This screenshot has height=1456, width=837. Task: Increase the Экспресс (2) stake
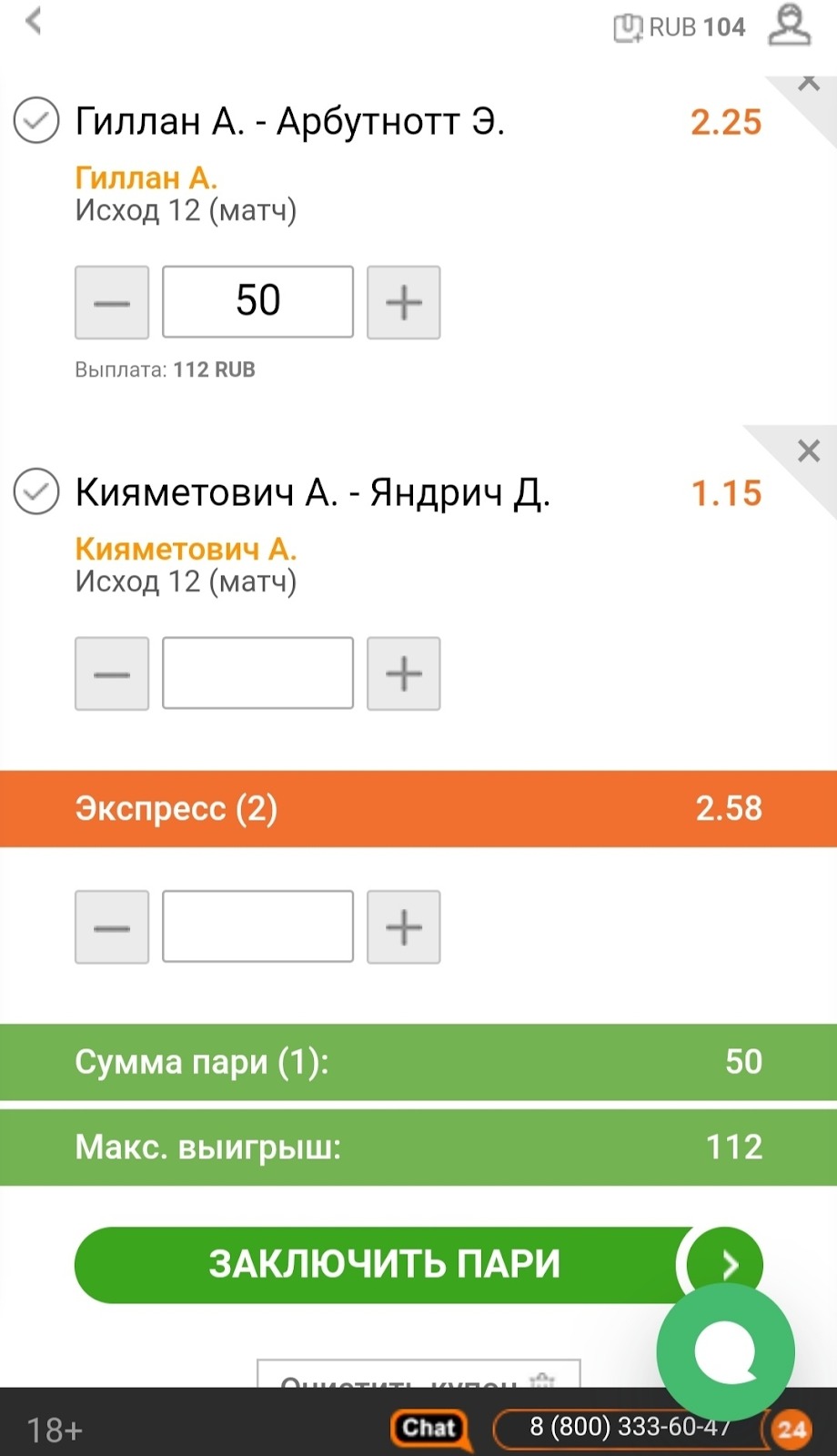point(404,926)
